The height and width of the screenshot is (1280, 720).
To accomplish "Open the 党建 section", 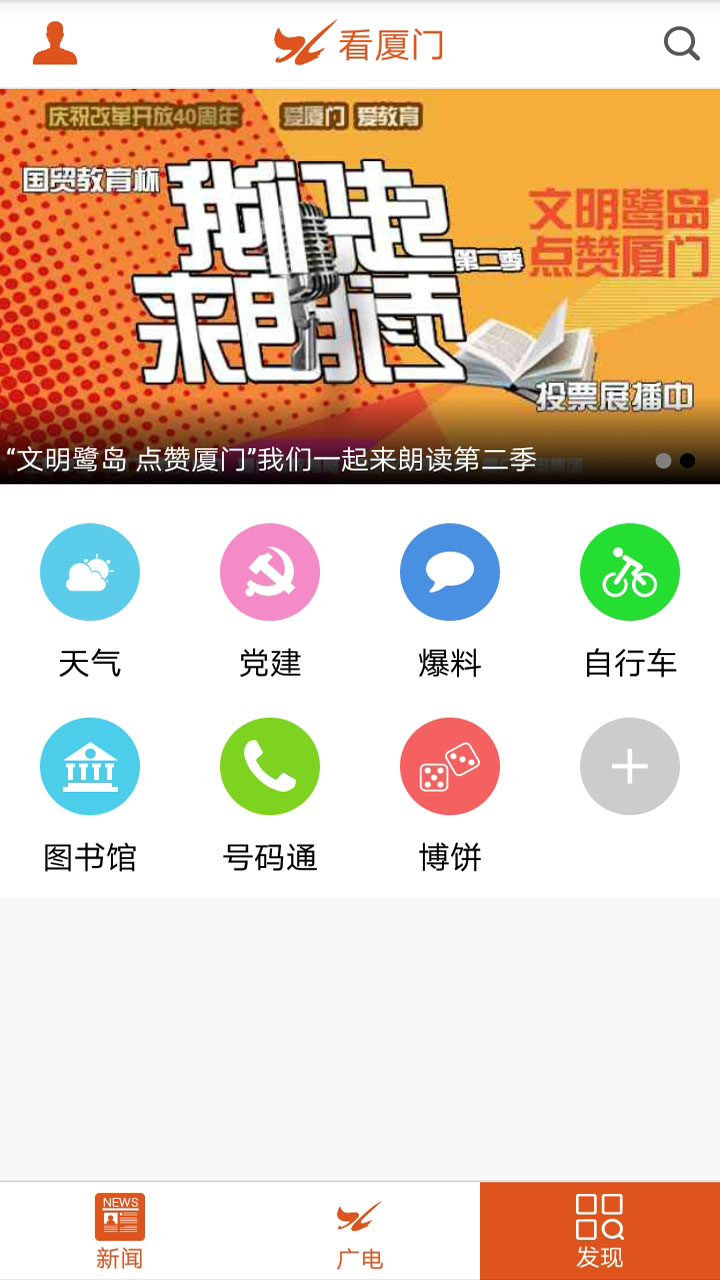I will pos(270,573).
